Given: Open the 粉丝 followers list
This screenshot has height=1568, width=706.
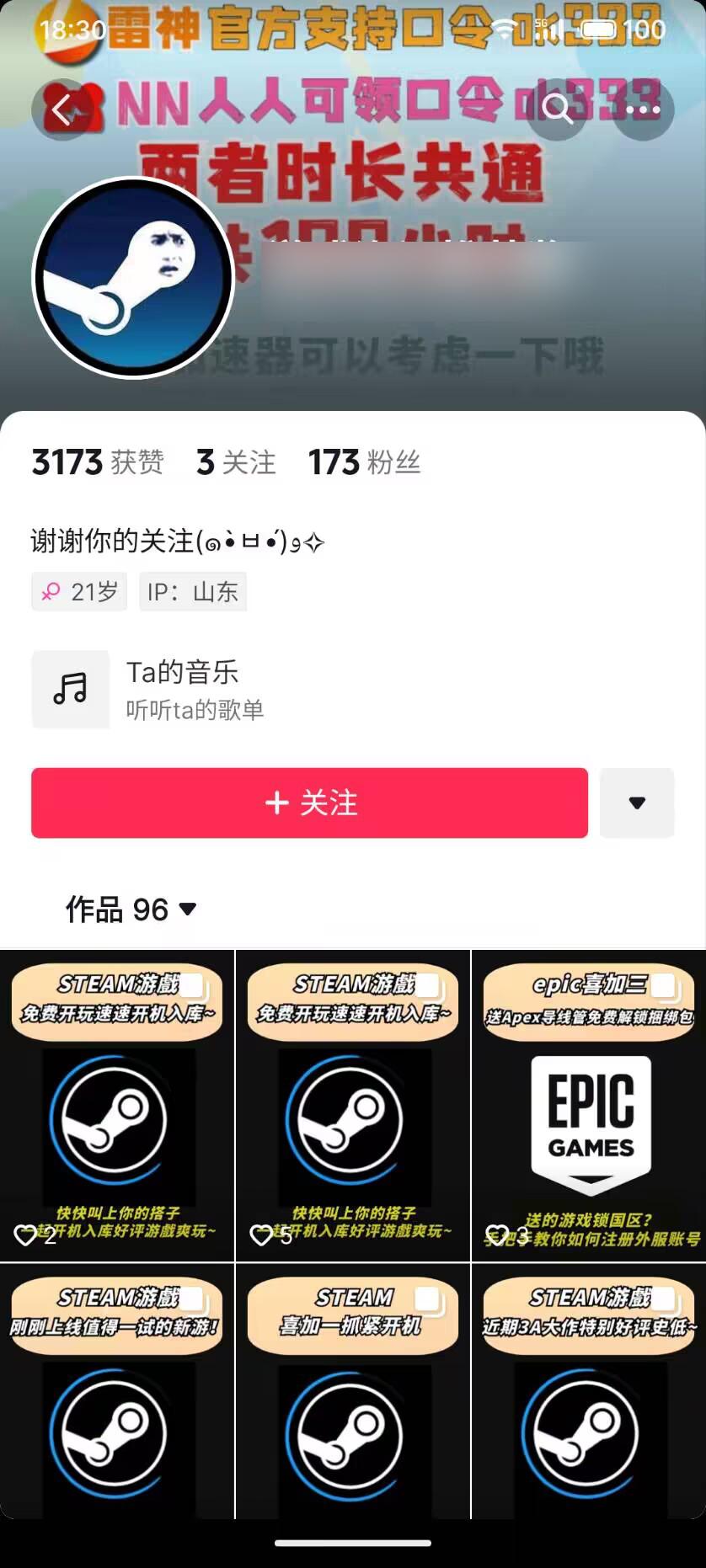Looking at the screenshot, I should click(x=364, y=461).
